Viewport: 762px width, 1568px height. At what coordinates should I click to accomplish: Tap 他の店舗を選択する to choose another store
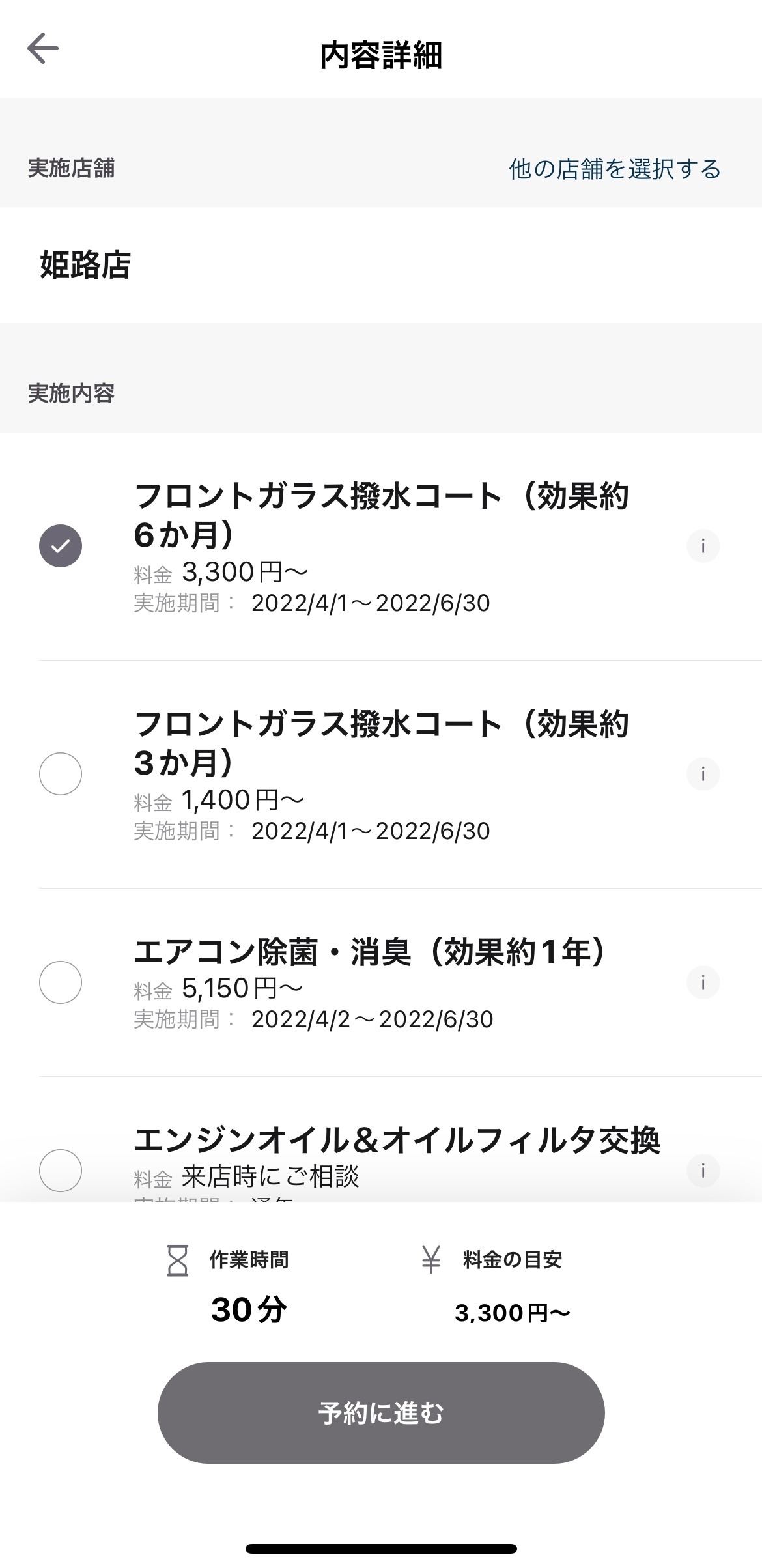[615, 169]
